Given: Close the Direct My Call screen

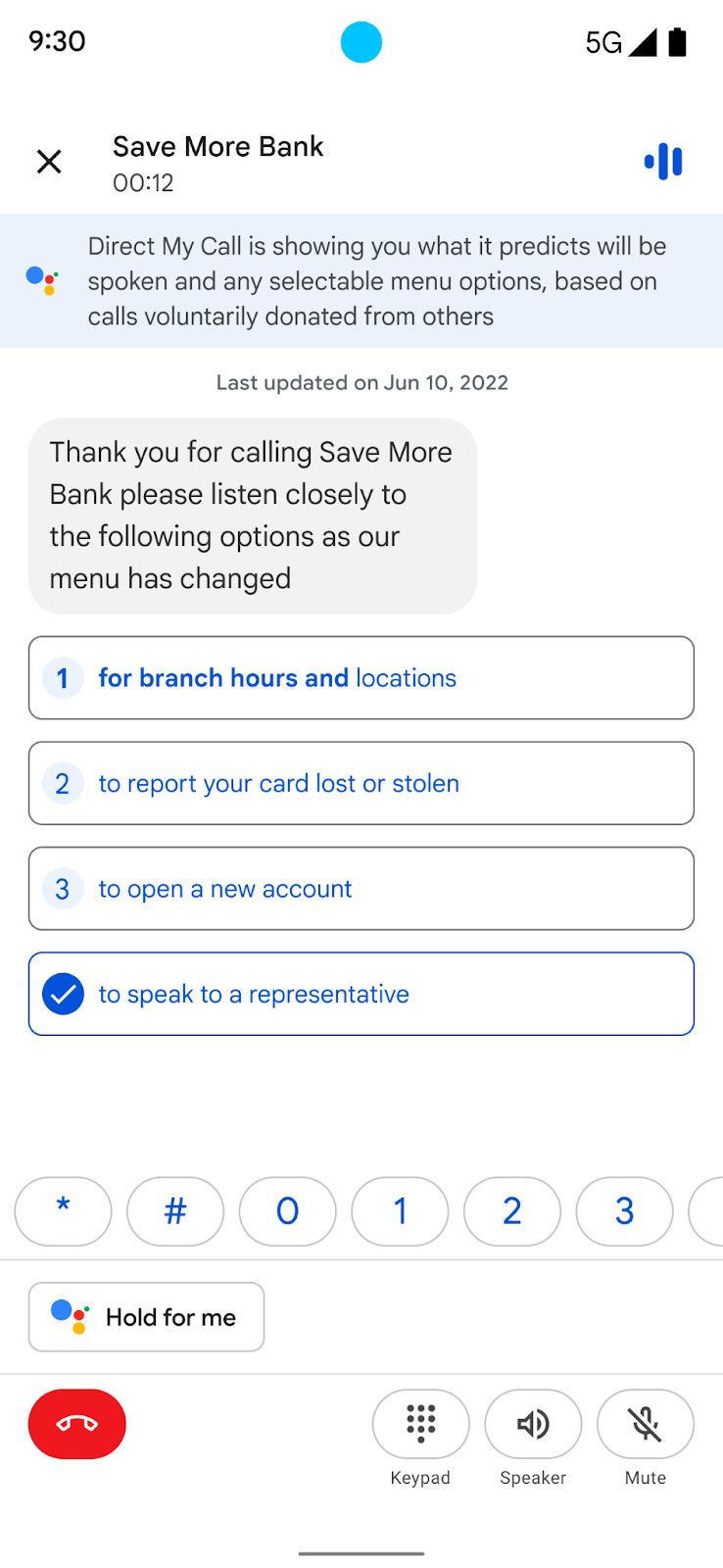Looking at the screenshot, I should pos(49,162).
